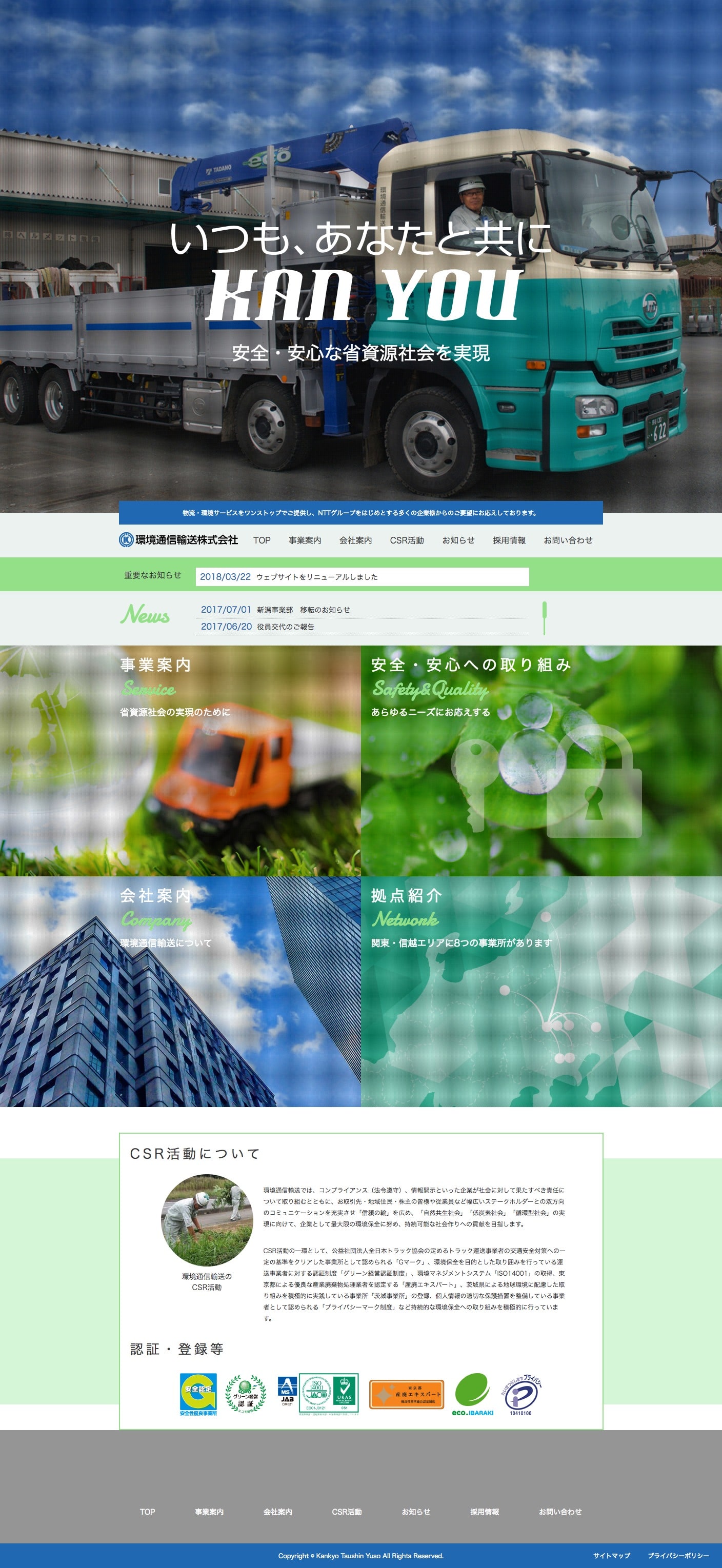This screenshot has height=1568, width=722.
Task: Tap 採用情報 in the footer menu
Action: 485,1512
